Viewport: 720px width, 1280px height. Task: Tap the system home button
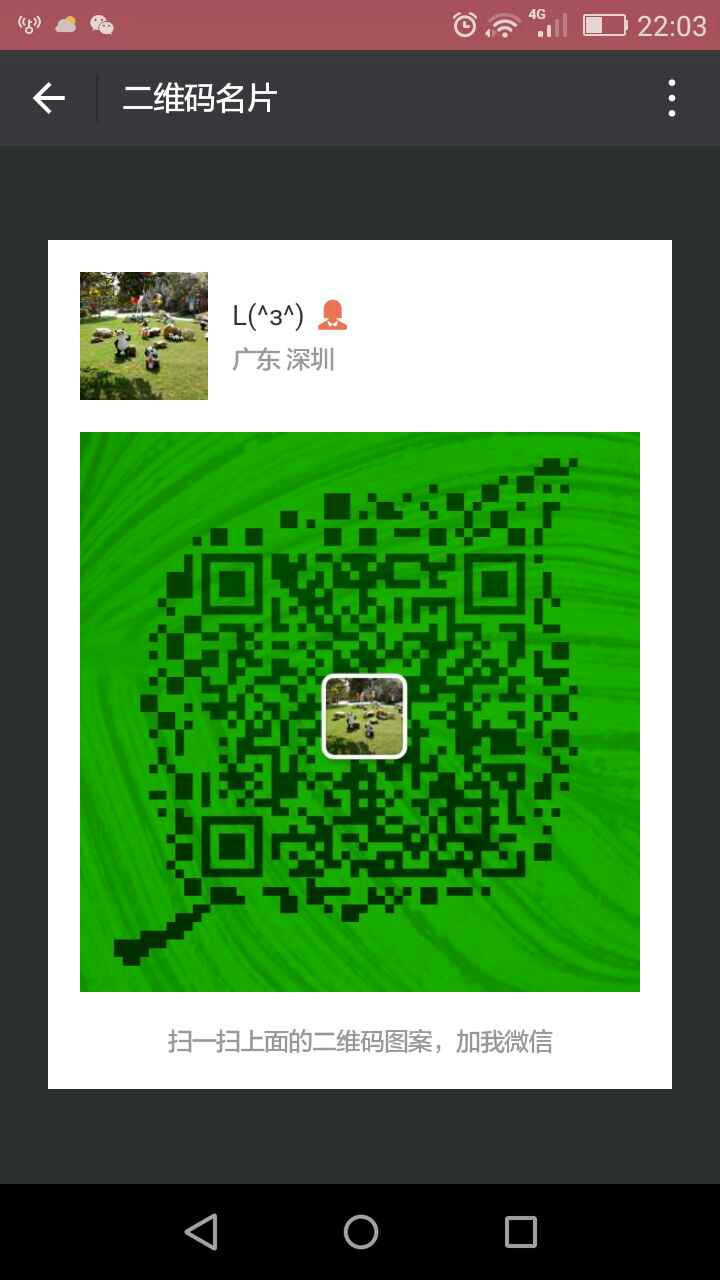360,1232
